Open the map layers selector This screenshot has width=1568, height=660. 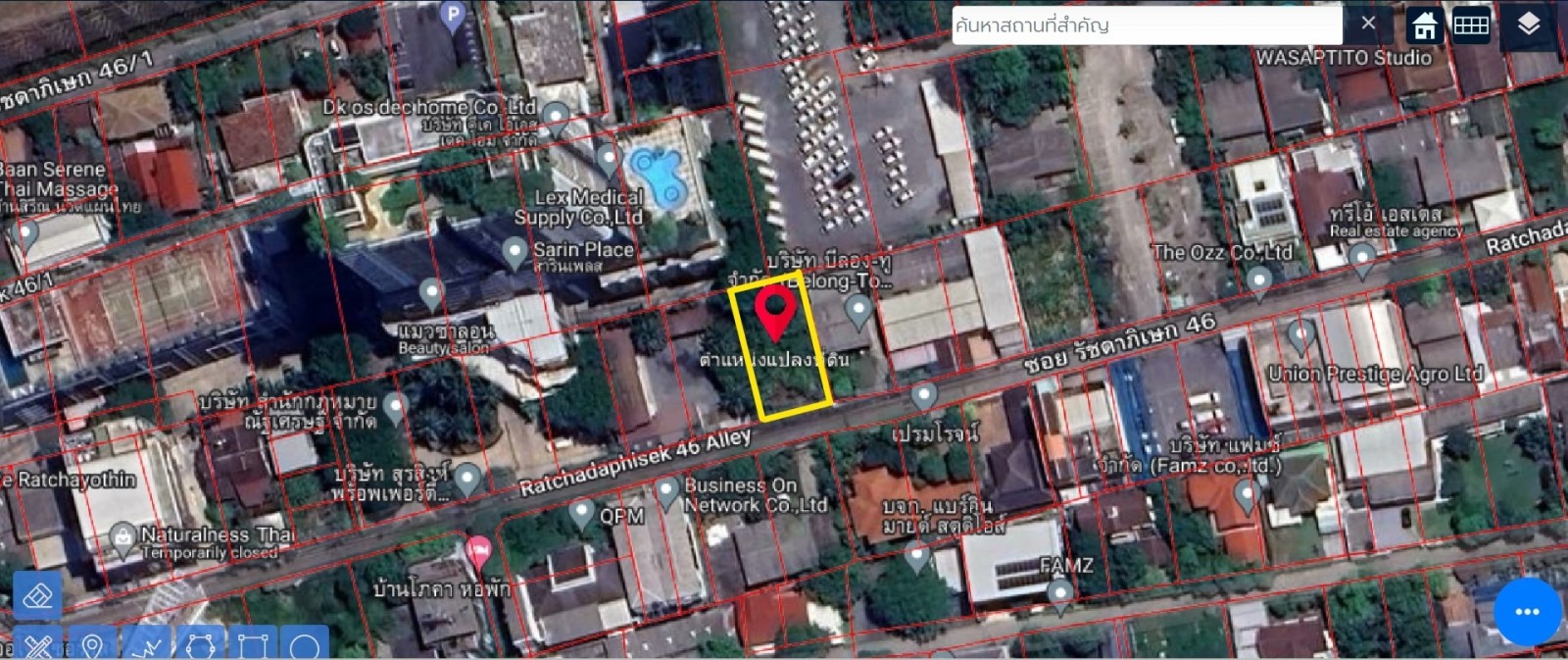1529,25
